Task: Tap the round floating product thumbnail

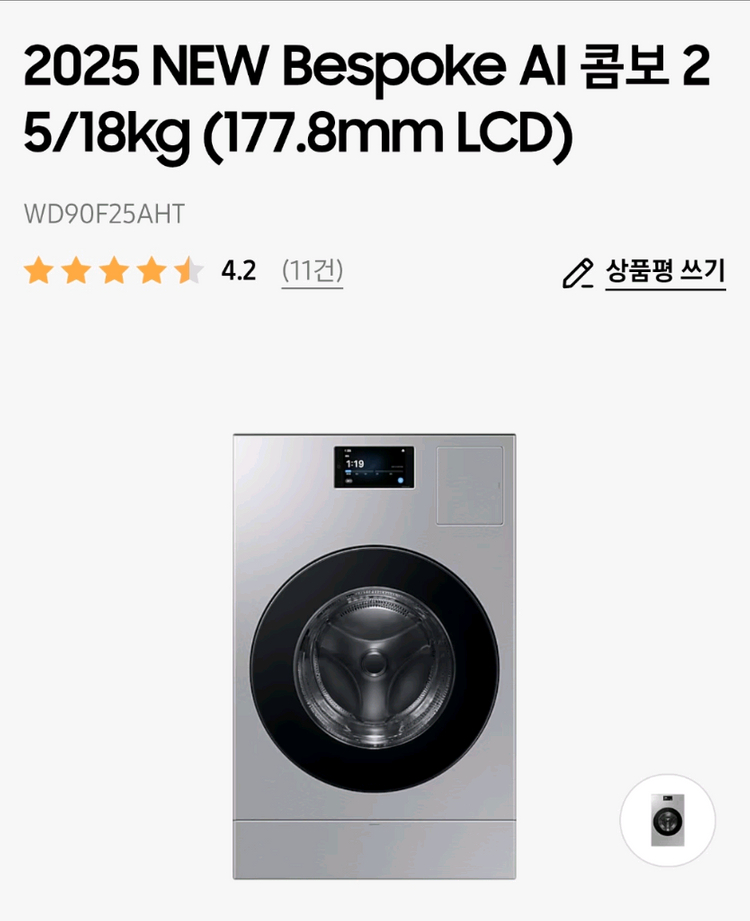Action: click(667, 820)
